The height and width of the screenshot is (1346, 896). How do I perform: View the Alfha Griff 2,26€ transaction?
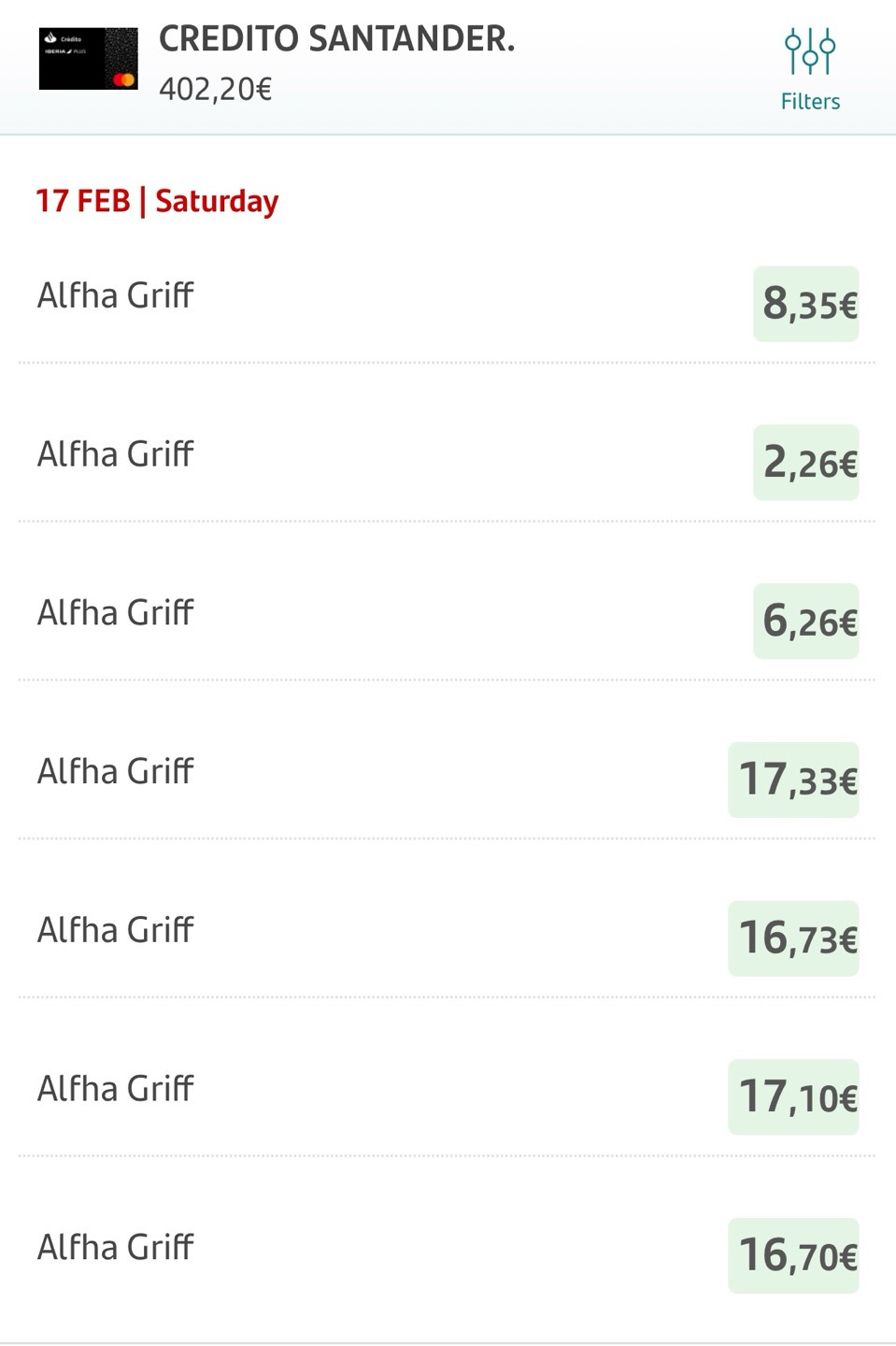[447, 458]
